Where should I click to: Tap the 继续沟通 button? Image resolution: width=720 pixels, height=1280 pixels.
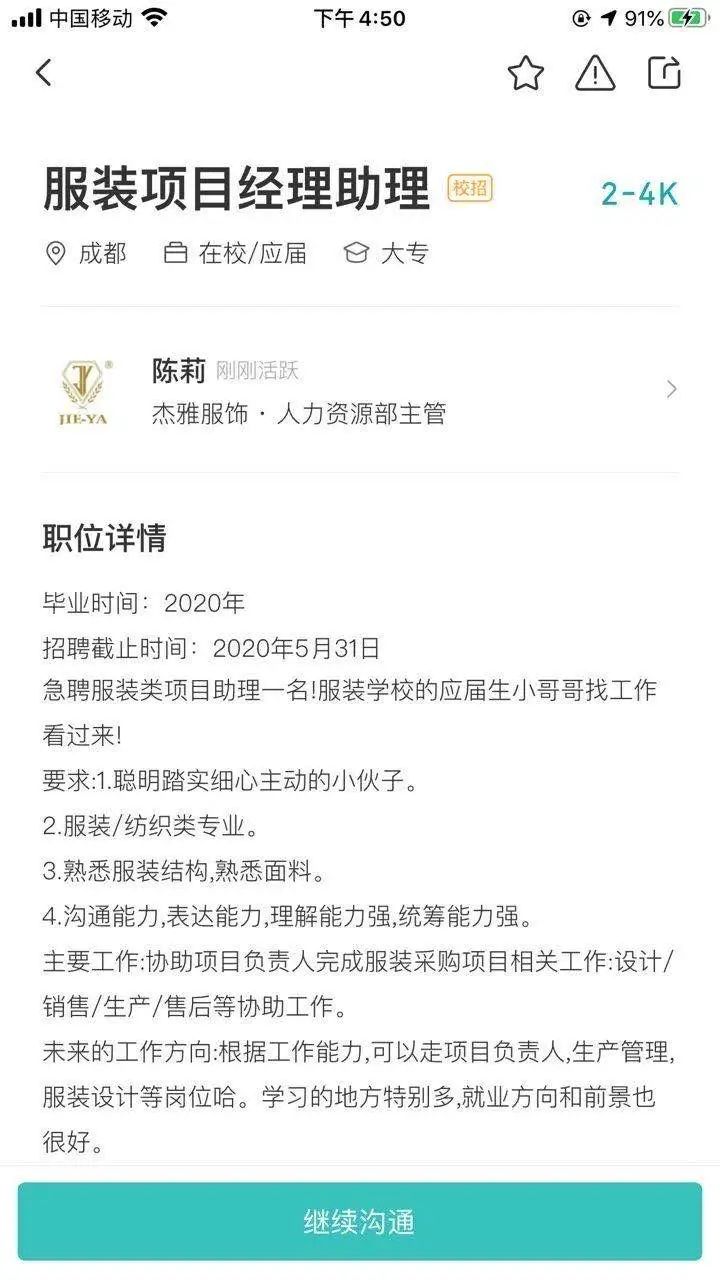(360, 1221)
